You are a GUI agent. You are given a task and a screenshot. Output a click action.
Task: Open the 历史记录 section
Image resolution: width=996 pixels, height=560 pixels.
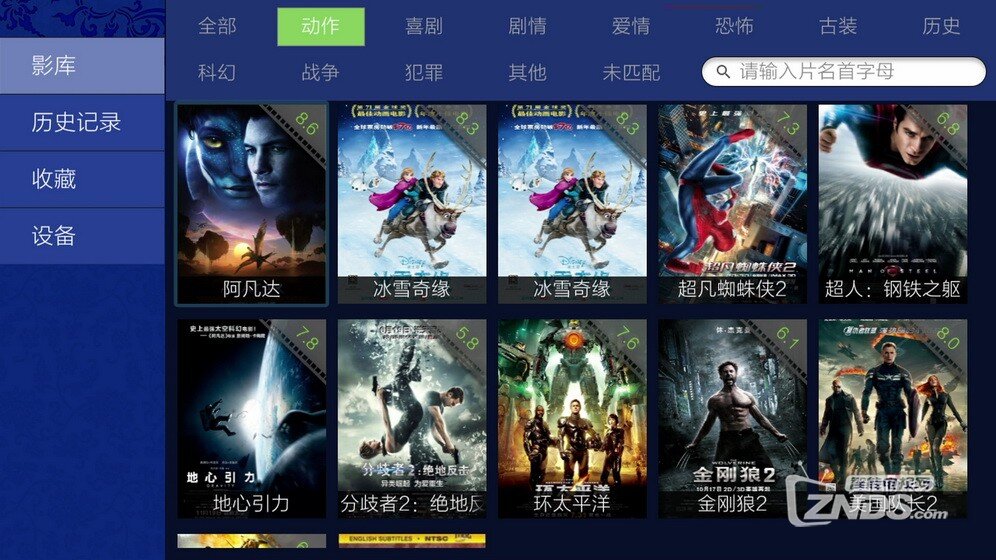pyautogui.click(x=77, y=123)
